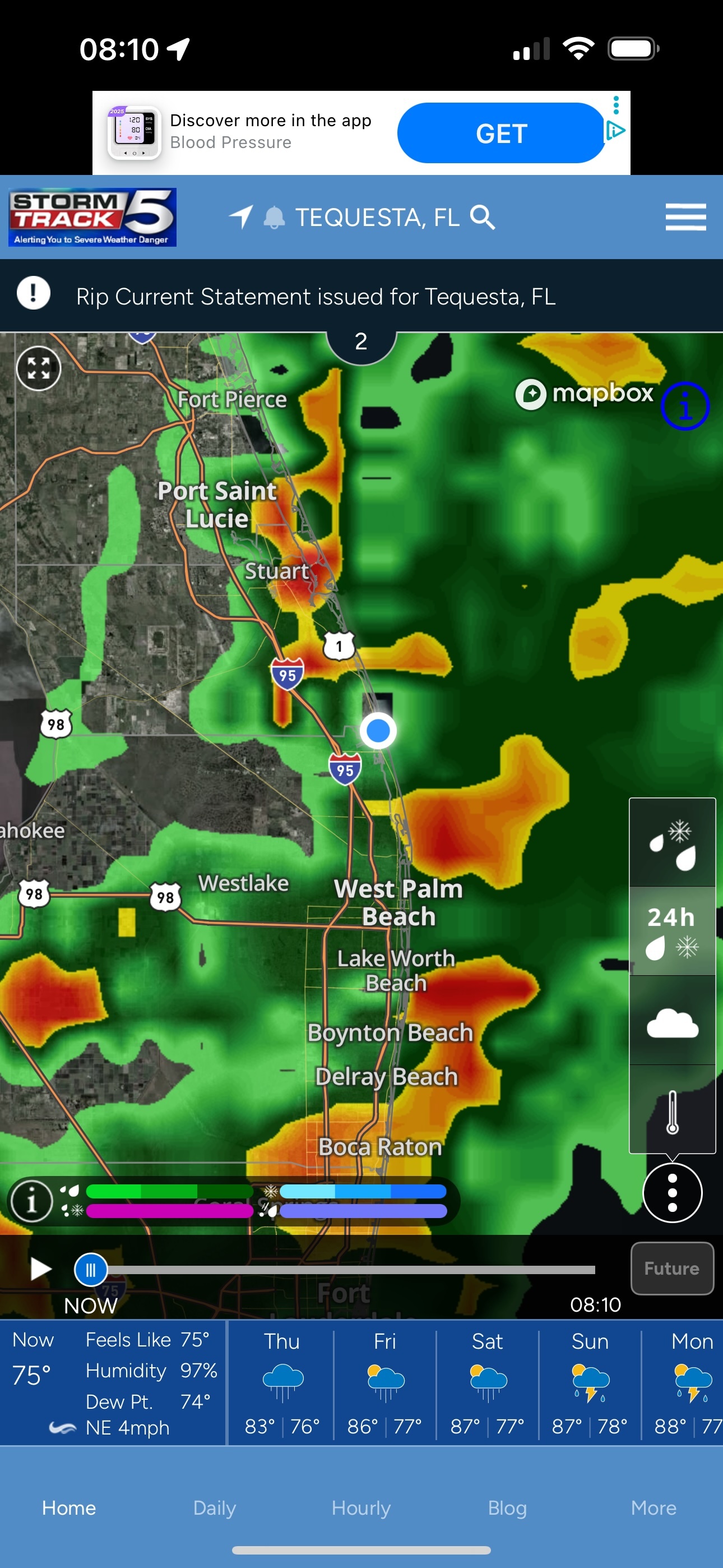Select the 24h precipitation layer
The image size is (723, 1568).
click(x=672, y=931)
